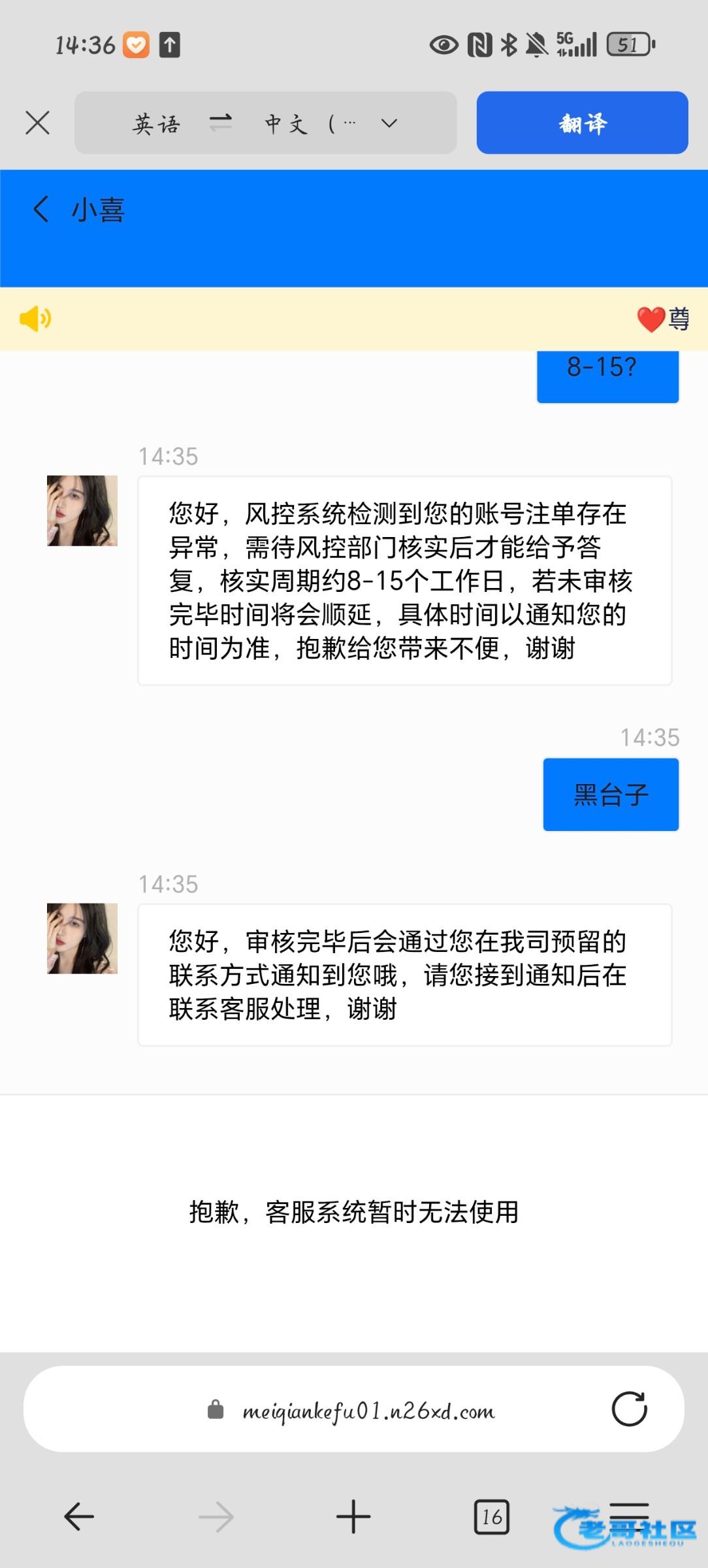
Task: Tap the blue 翻译 button
Action: tap(582, 123)
